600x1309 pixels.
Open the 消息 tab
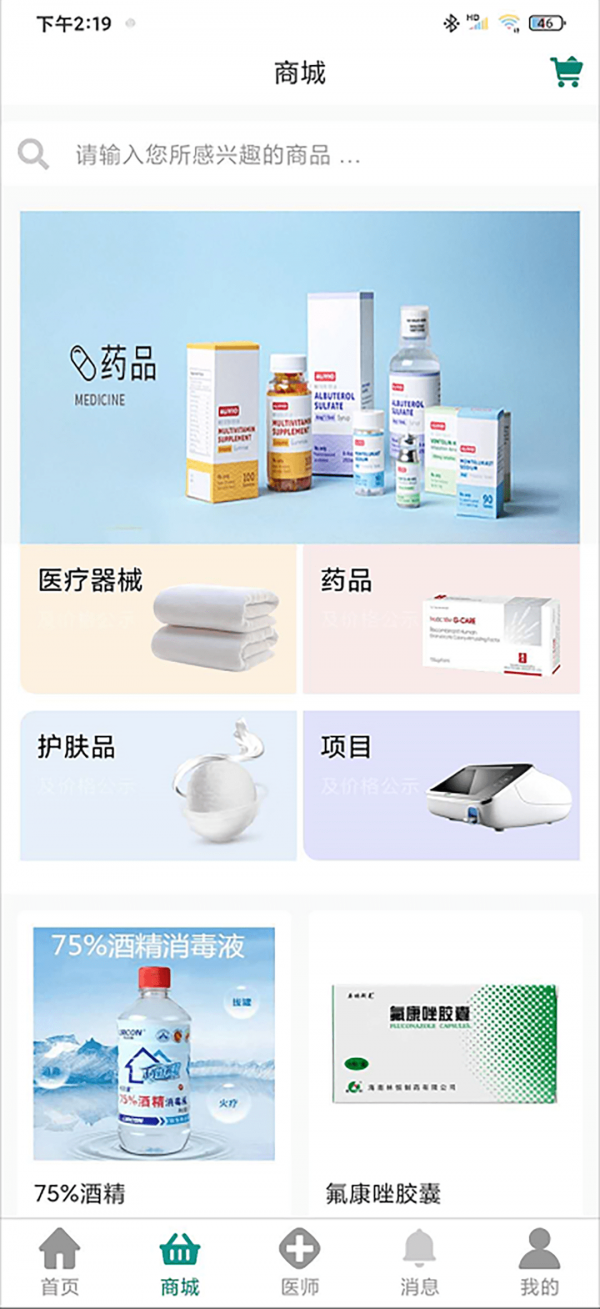[419, 1263]
